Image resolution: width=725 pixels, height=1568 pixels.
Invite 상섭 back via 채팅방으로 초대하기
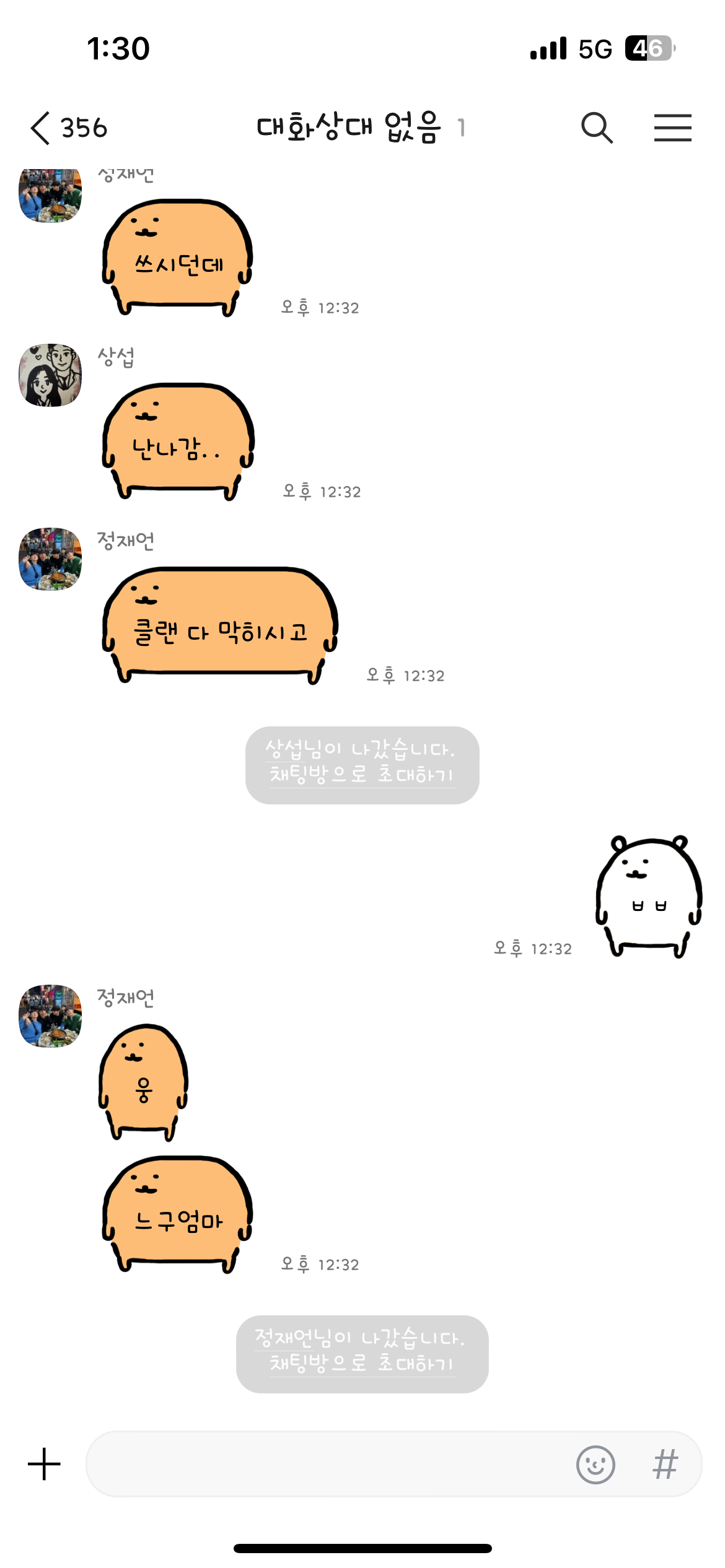click(362, 775)
